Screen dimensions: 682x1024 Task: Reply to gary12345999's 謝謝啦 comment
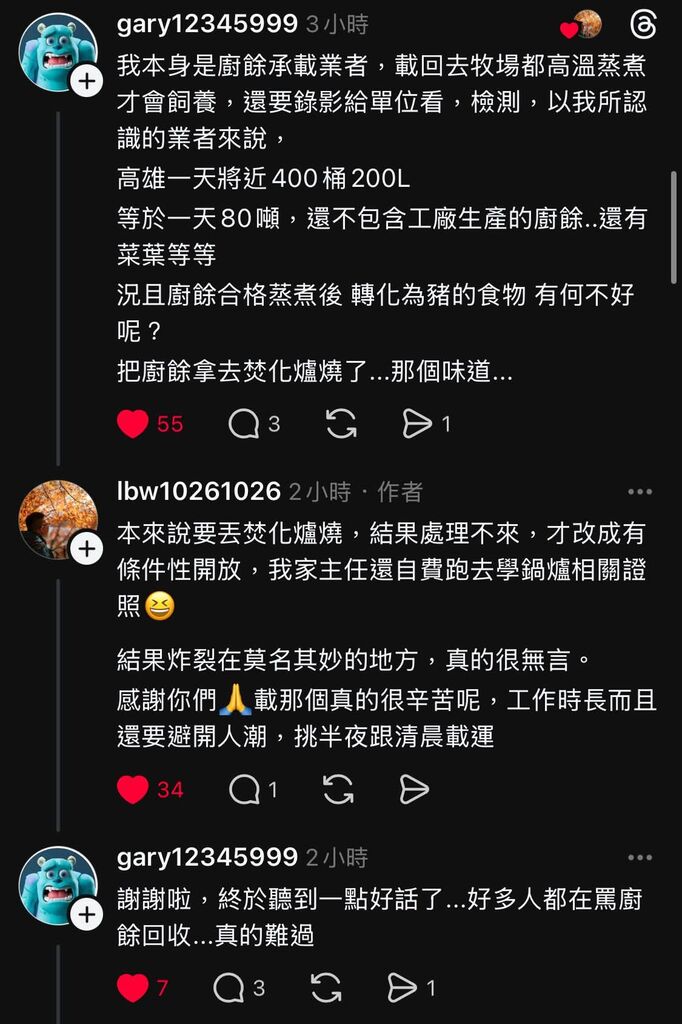[229, 988]
